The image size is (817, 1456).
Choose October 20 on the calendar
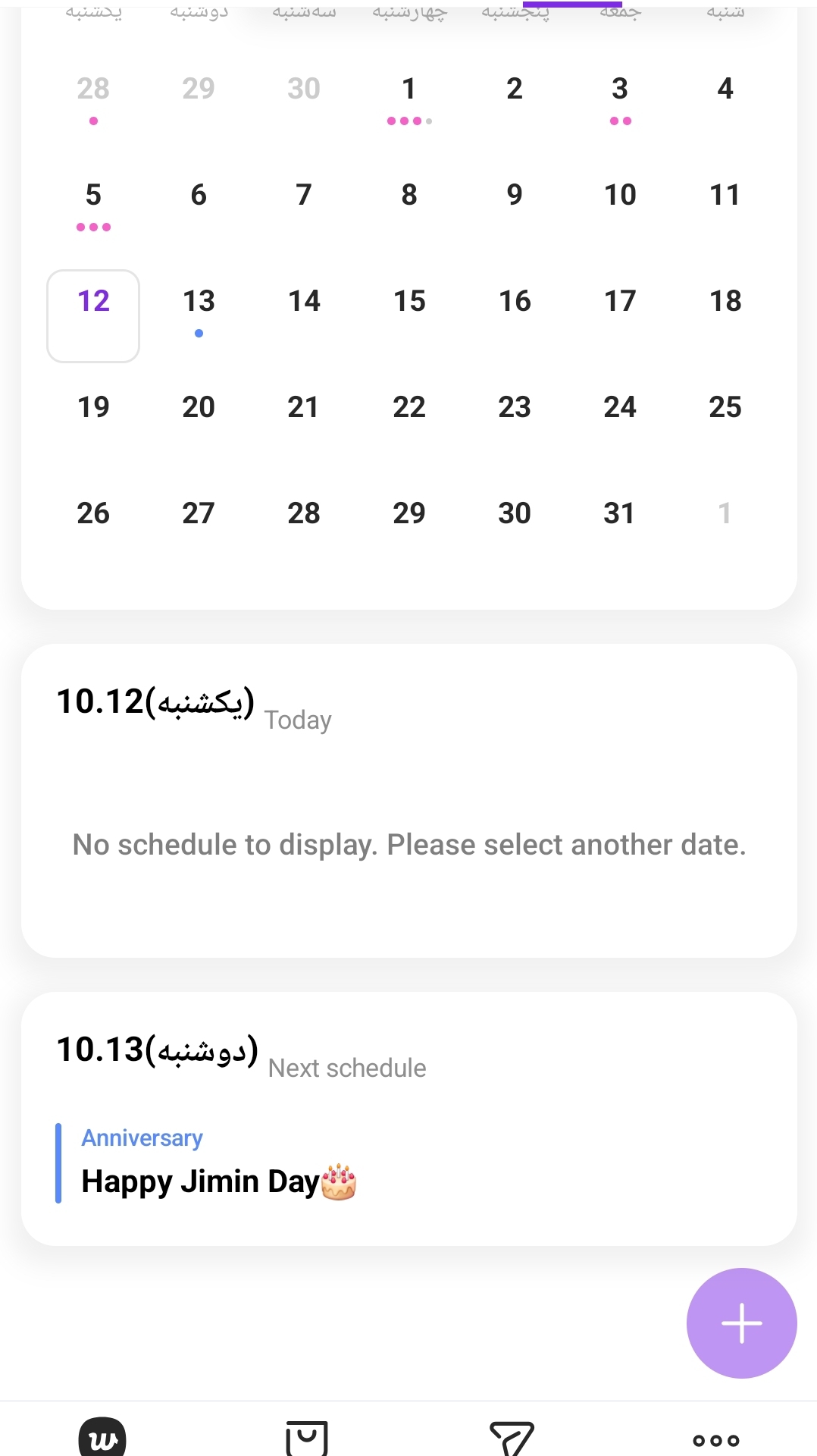pos(199,408)
